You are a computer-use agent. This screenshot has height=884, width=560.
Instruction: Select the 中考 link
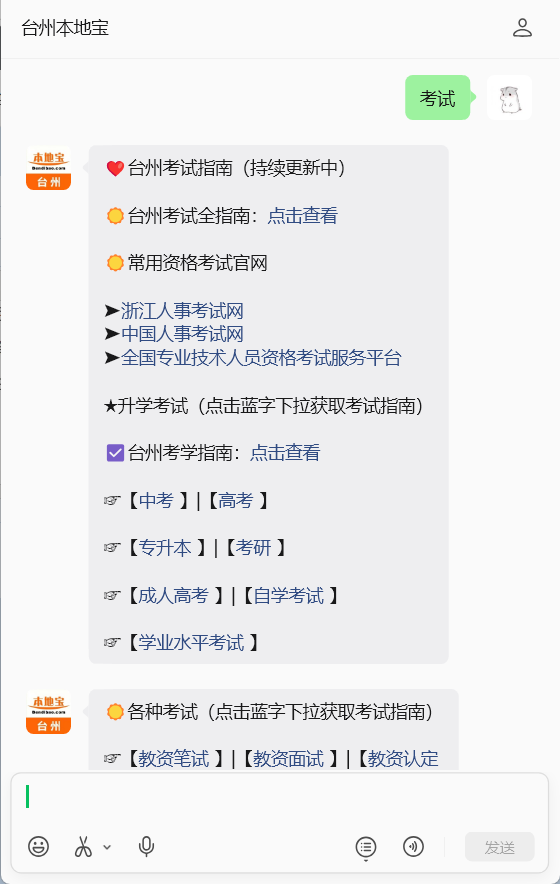pos(156,500)
